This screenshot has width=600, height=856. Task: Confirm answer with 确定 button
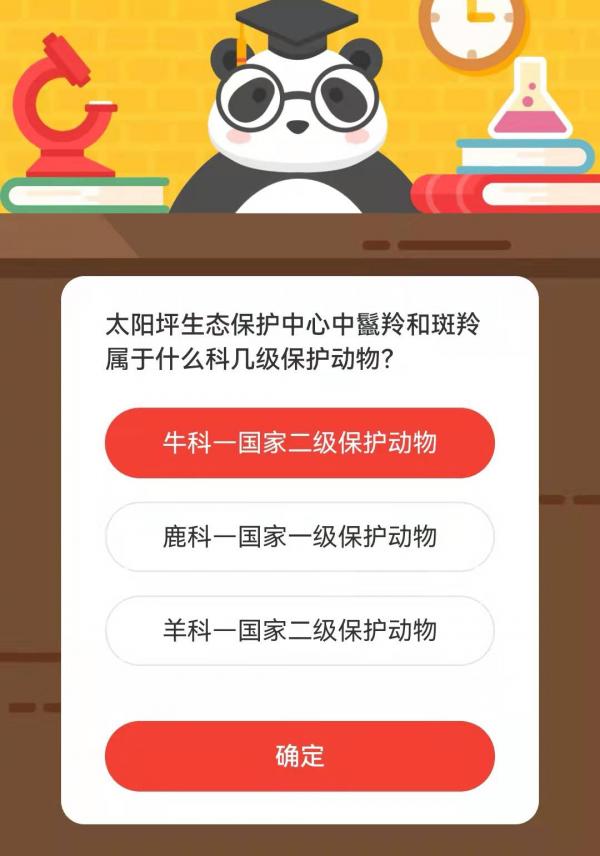pos(300,756)
